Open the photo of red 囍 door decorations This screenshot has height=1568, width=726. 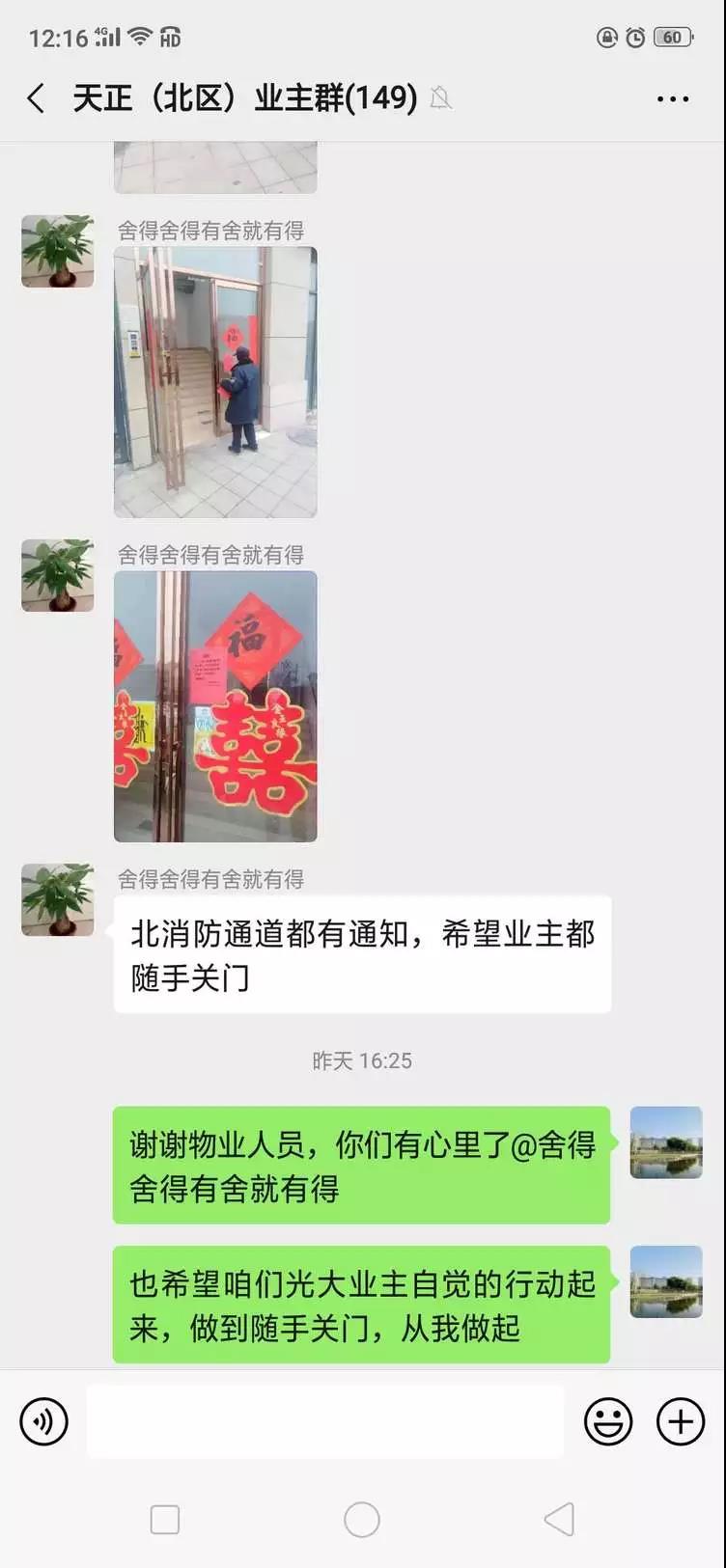[x=215, y=706]
